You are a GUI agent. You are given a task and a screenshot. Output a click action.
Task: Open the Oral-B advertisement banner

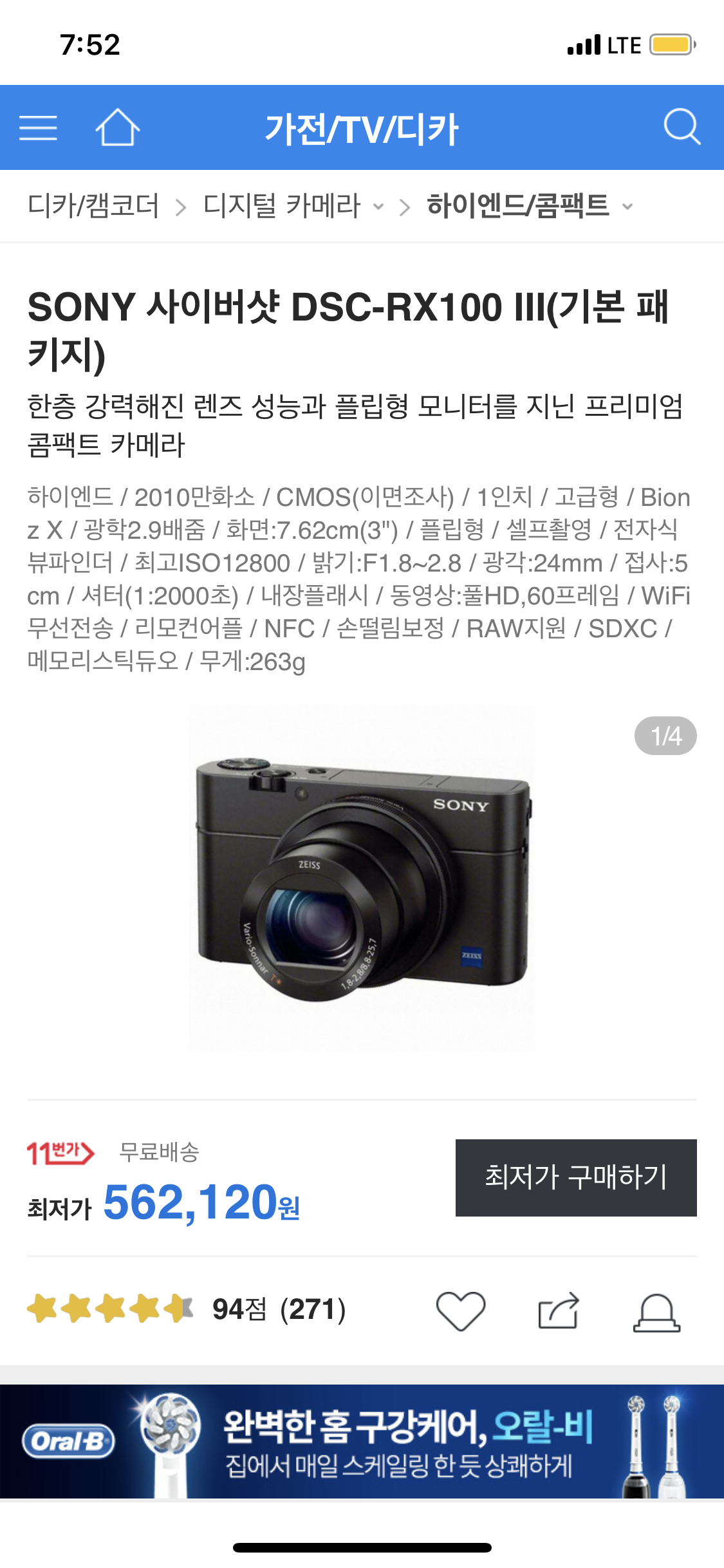pyautogui.click(x=362, y=1441)
